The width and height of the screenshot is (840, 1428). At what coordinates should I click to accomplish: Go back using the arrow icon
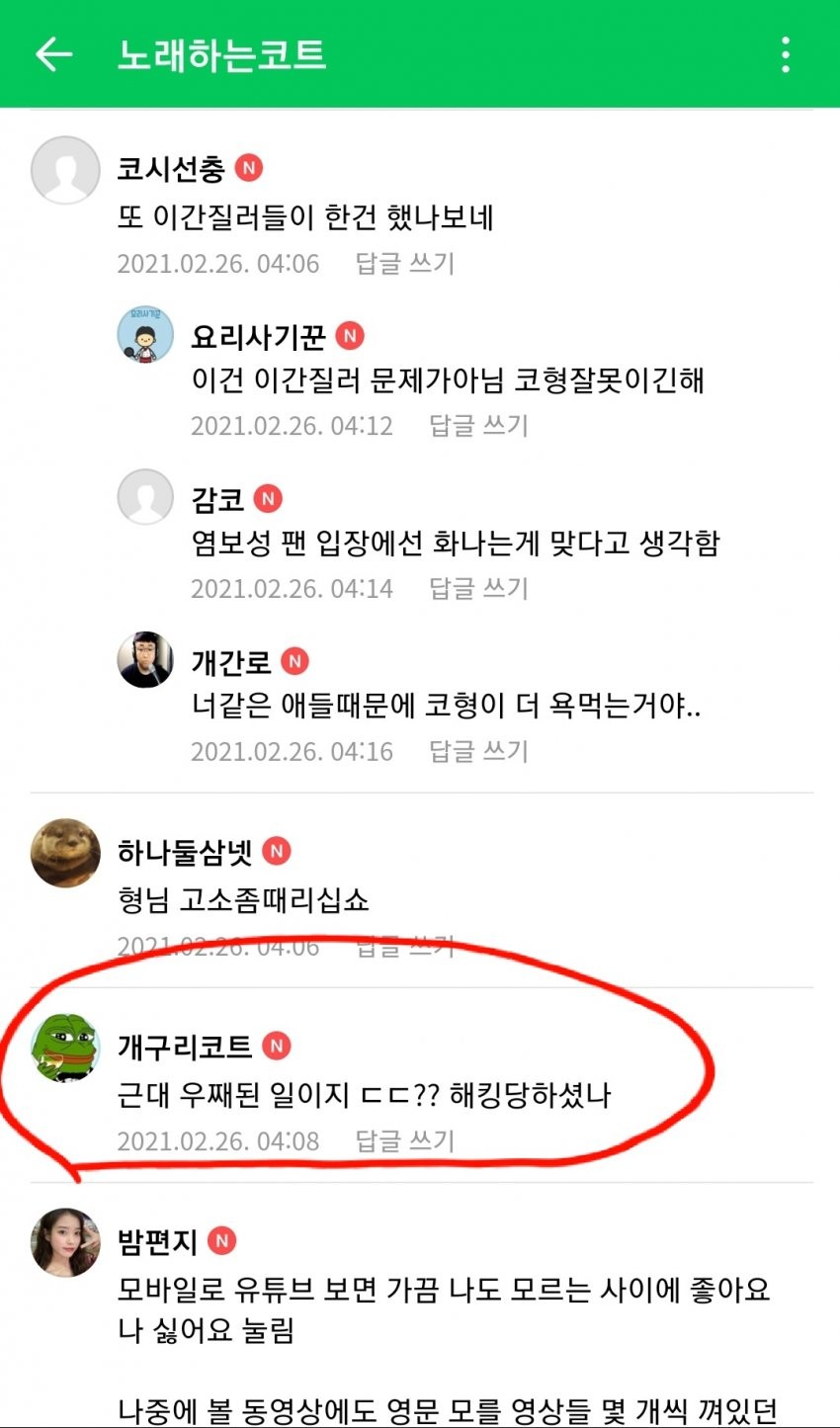pyautogui.click(x=54, y=54)
